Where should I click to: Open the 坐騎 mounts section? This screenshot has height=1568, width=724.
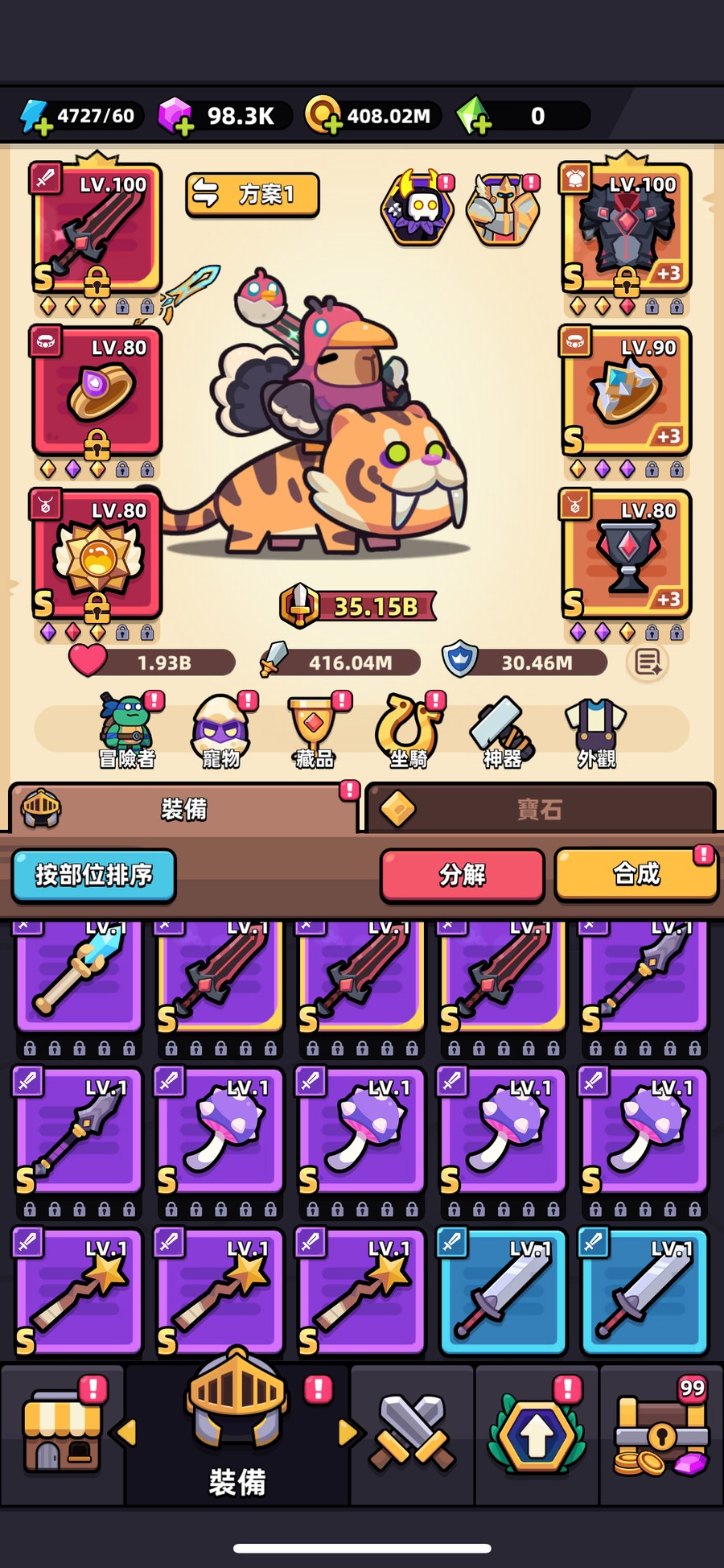click(409, 731)
